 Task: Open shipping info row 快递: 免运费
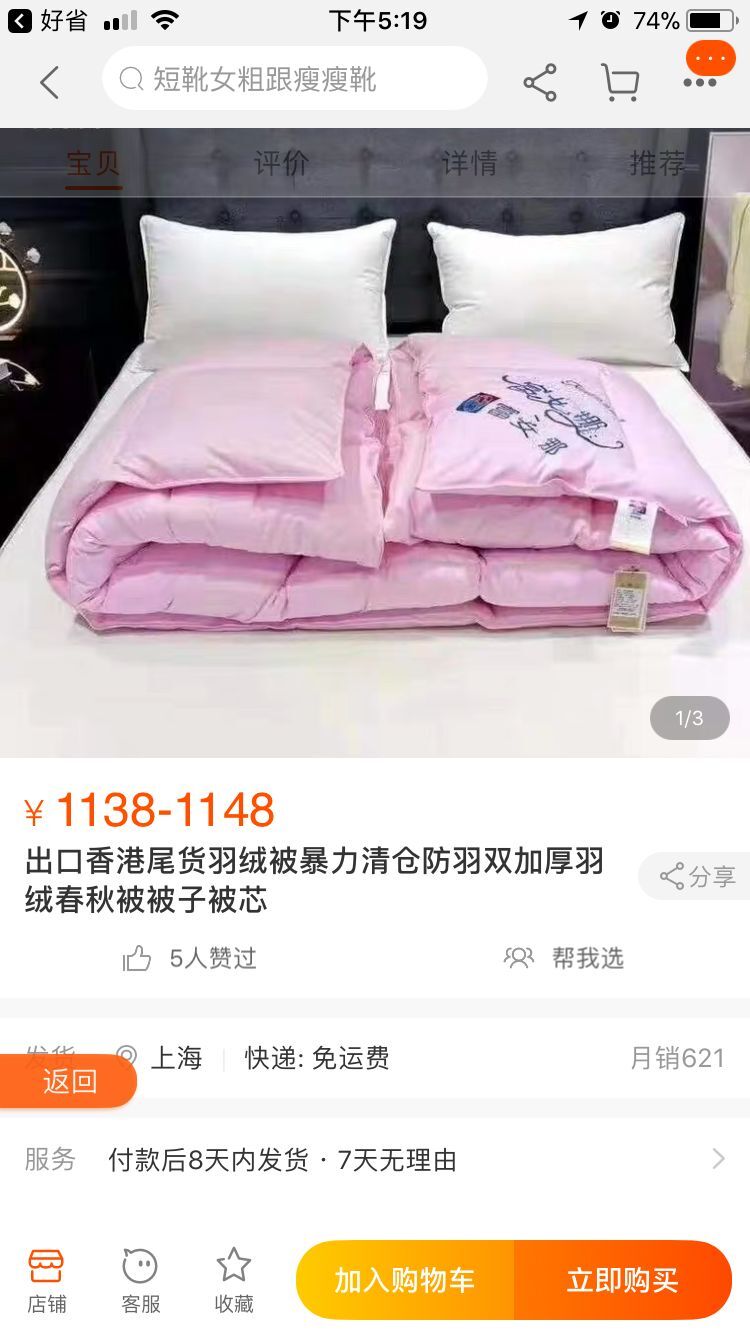[318, 1058]
